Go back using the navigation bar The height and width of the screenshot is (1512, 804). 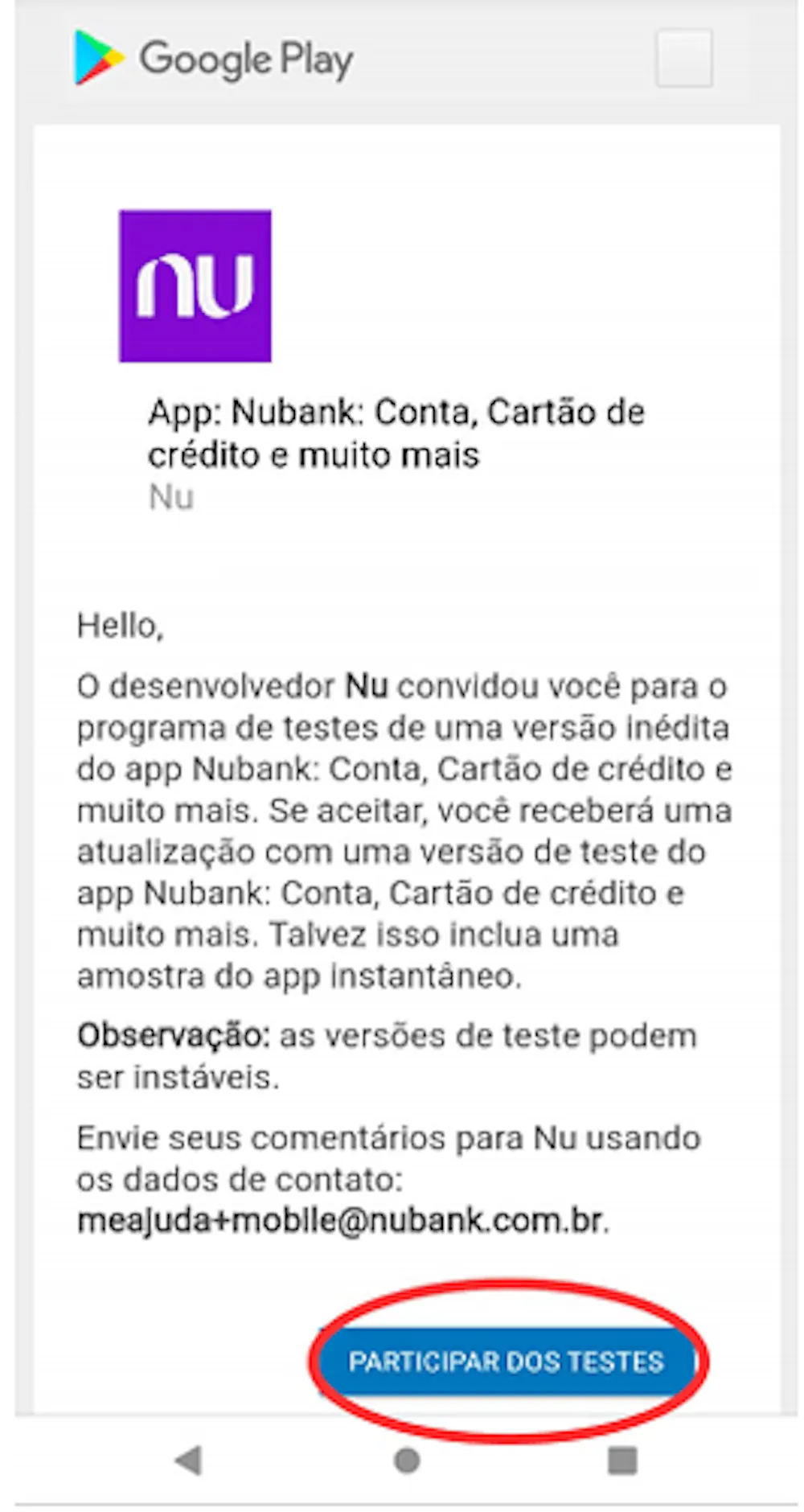tap(189, 1460)
